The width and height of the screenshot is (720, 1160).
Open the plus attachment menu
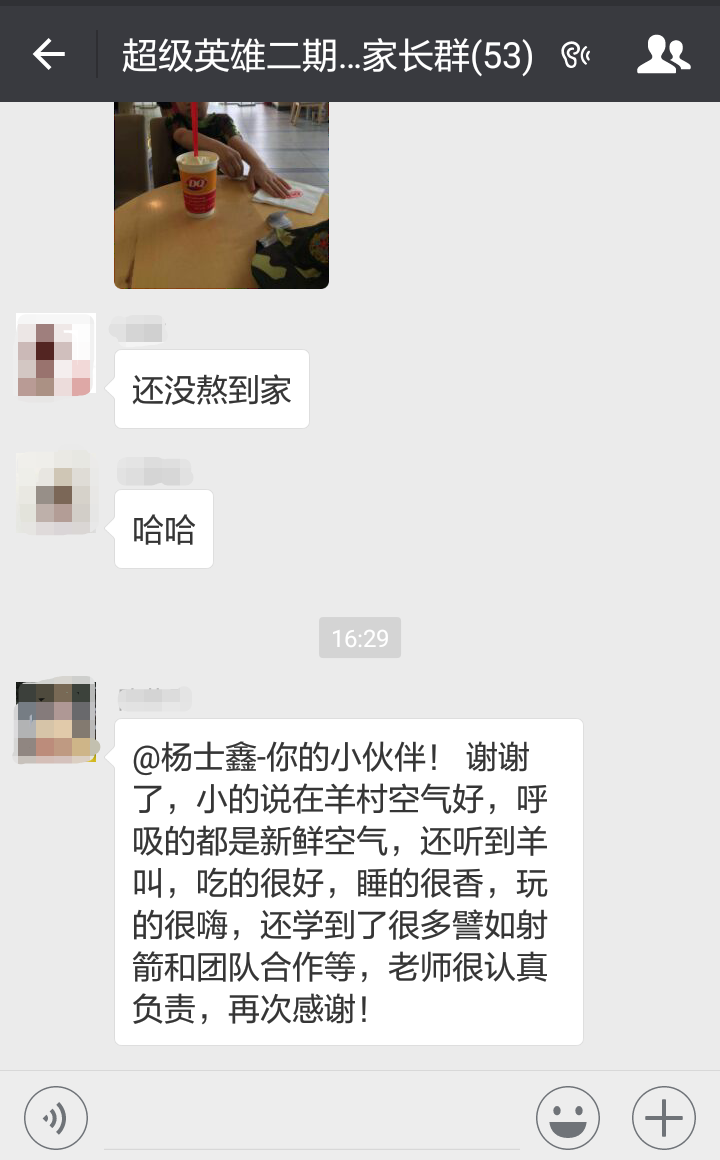click(664, 1118)
